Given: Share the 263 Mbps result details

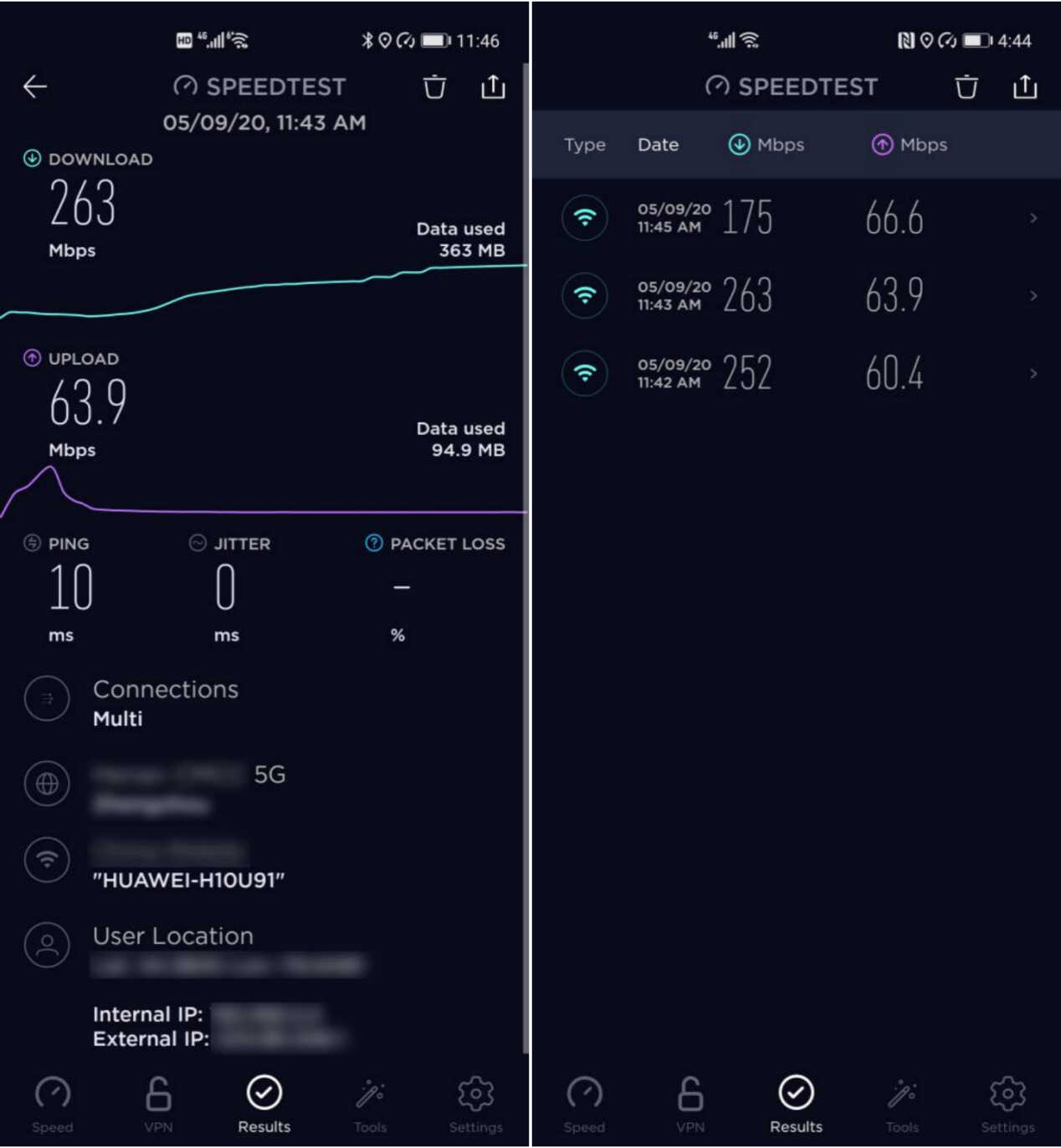Looking at the screenshot, I should [x=493, y=86].
